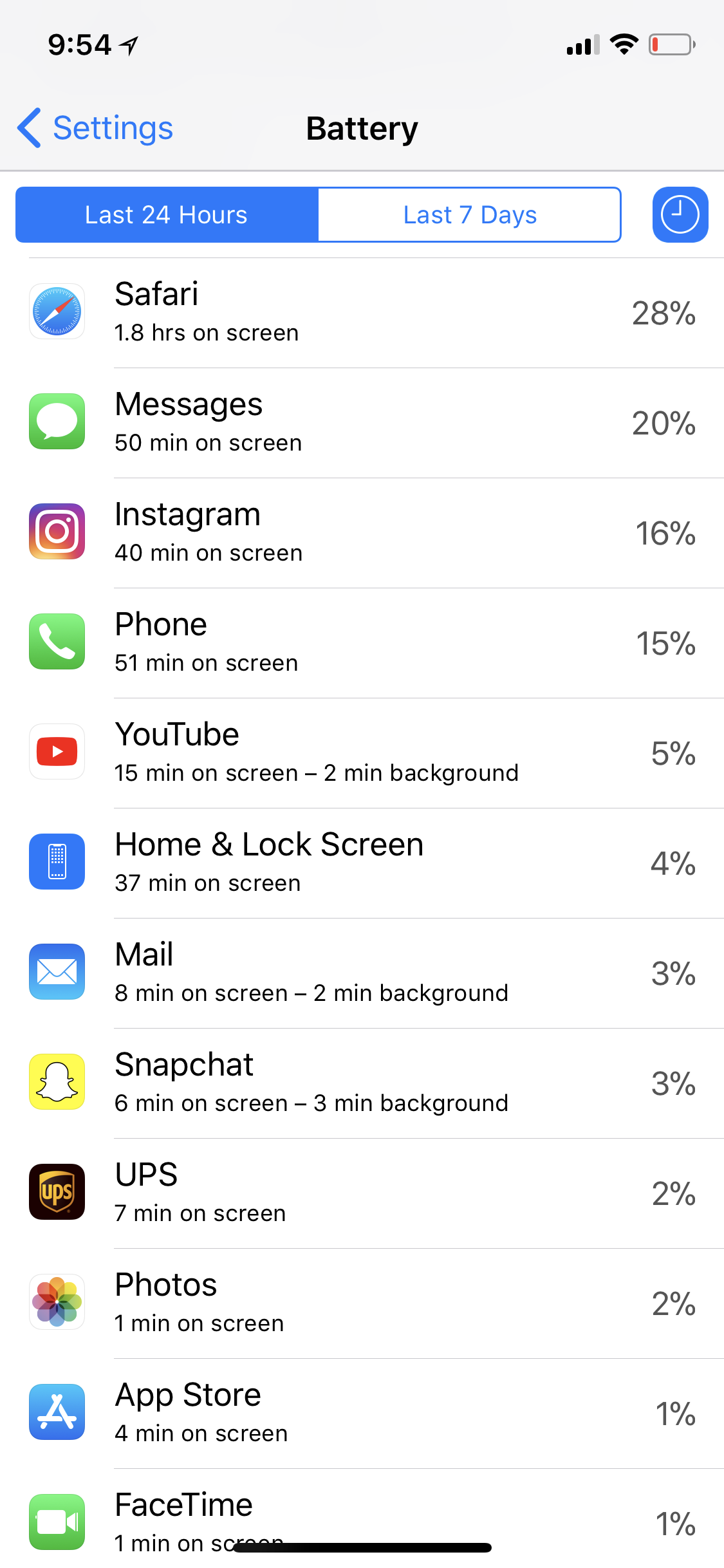This screenshot has height=1568, width=724.
Task: Tap the Phone app usage row
Action: [x=362, y=643]
